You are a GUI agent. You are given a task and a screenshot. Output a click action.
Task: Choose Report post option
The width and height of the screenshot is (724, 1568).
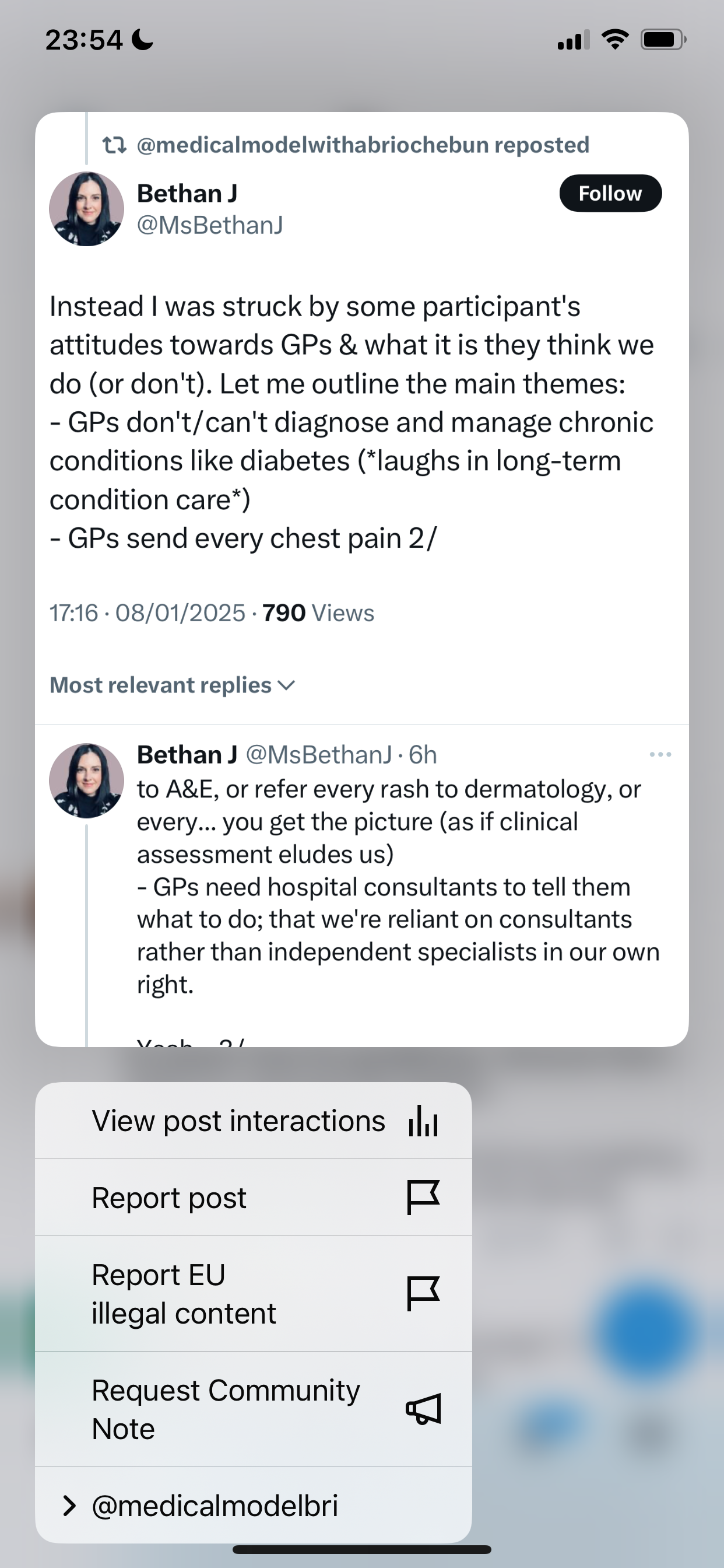tap(253, 1198)
